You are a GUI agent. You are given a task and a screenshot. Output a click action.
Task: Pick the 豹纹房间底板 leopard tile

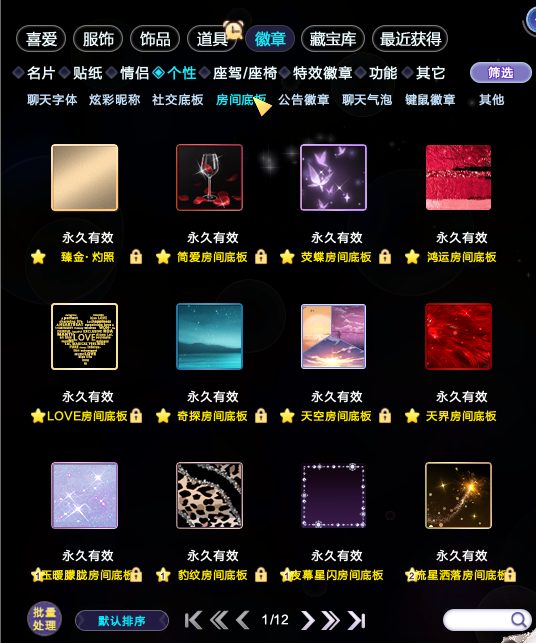pos(209,495)
